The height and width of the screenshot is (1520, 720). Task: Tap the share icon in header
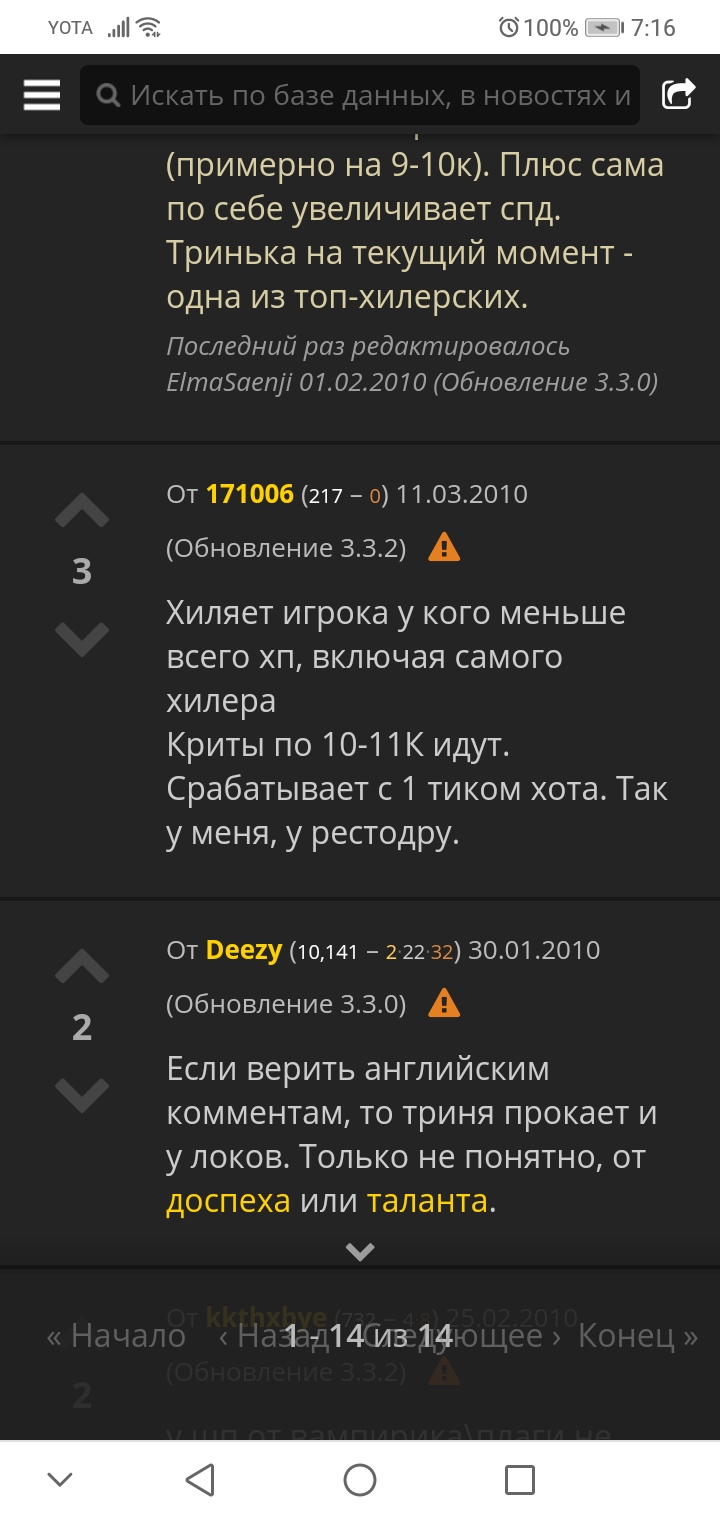coord(678,95)
